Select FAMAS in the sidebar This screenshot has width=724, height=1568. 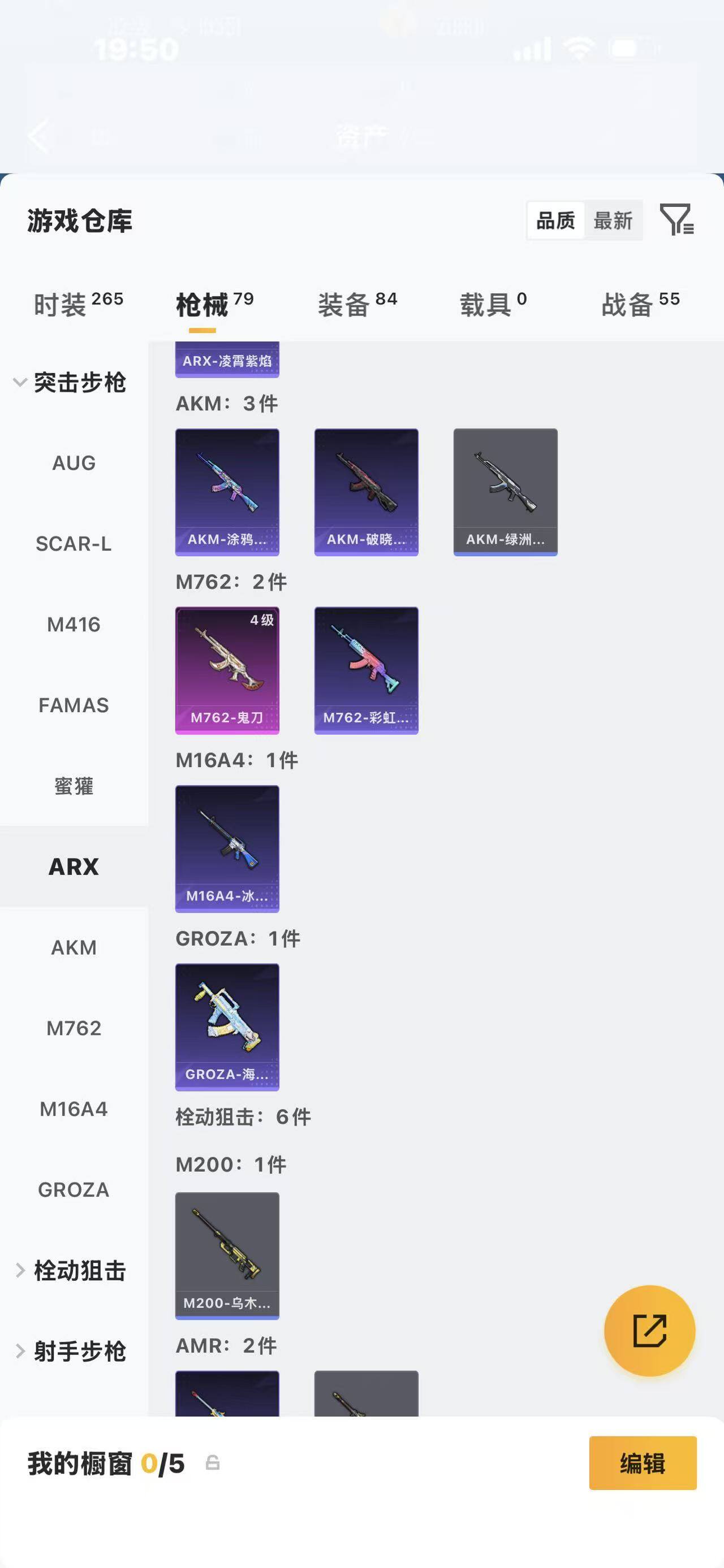click(x=74, y=705)
